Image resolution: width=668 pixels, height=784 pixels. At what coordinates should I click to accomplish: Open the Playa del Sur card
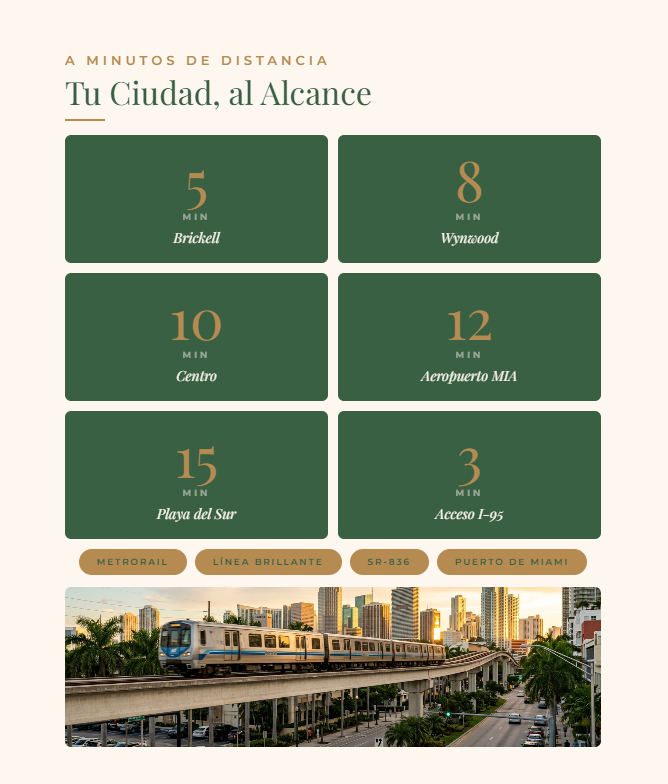[196, 475]
